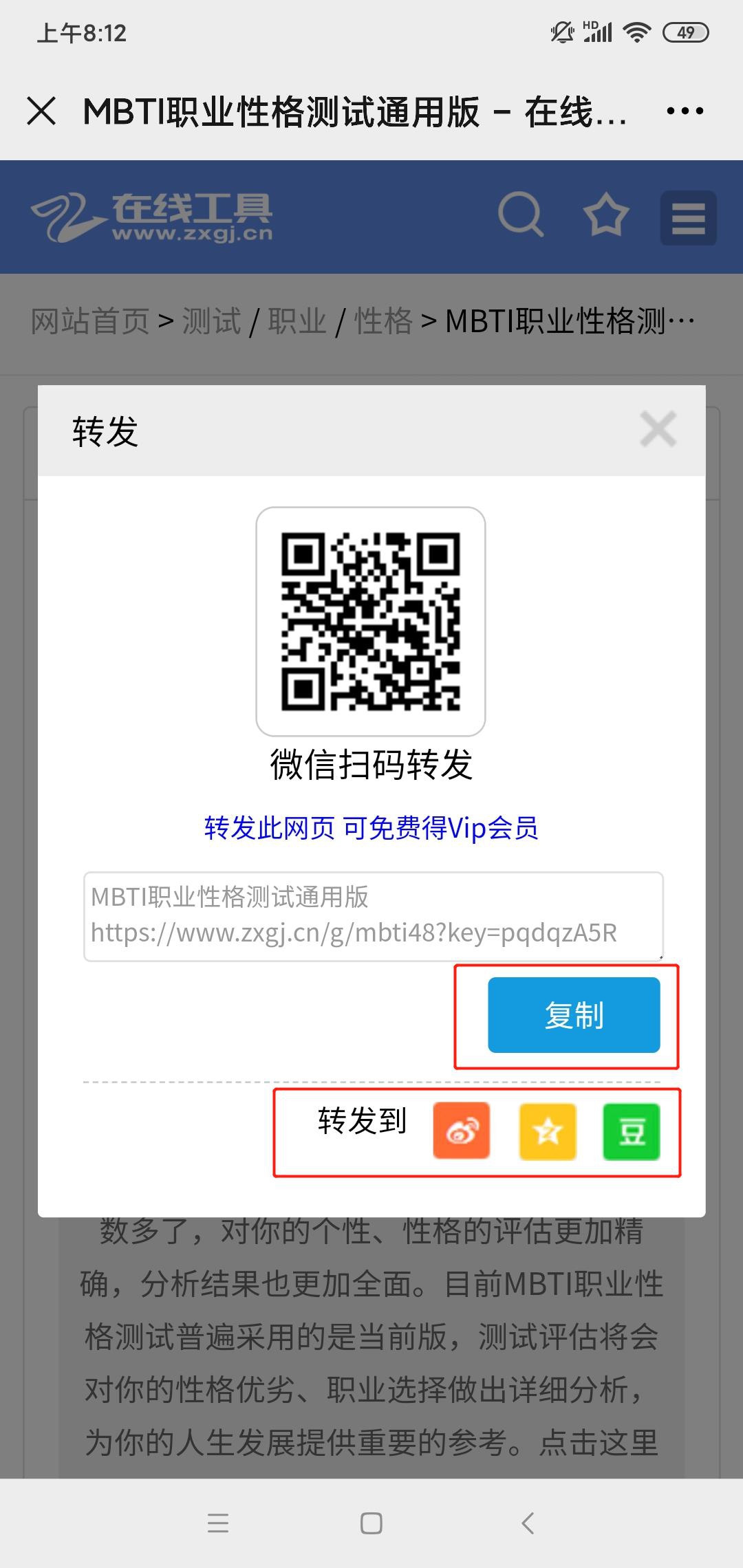
Task: Open the 转发此网页 可免费得Vip会员 link
Action: pos(371,828)
